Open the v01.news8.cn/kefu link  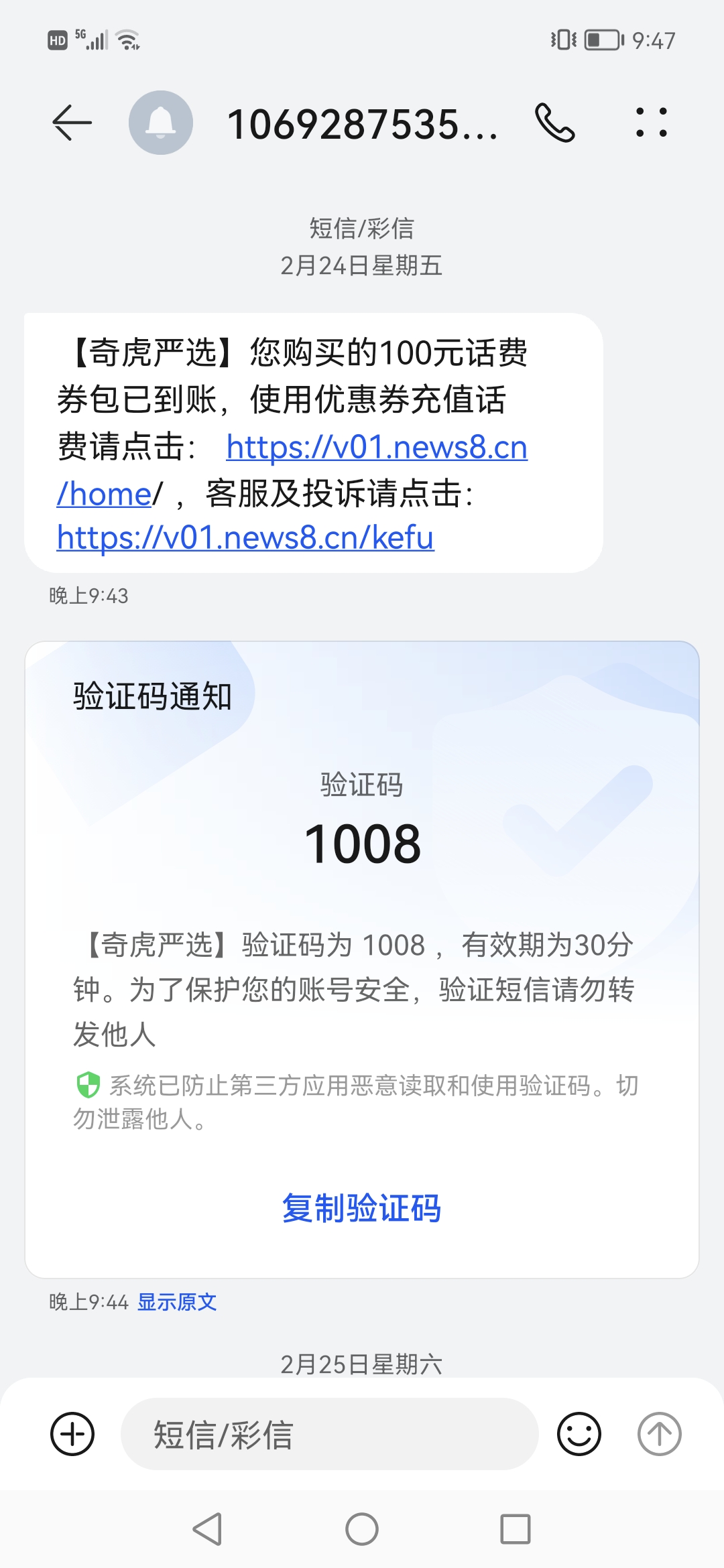click(x=245, y=537)
